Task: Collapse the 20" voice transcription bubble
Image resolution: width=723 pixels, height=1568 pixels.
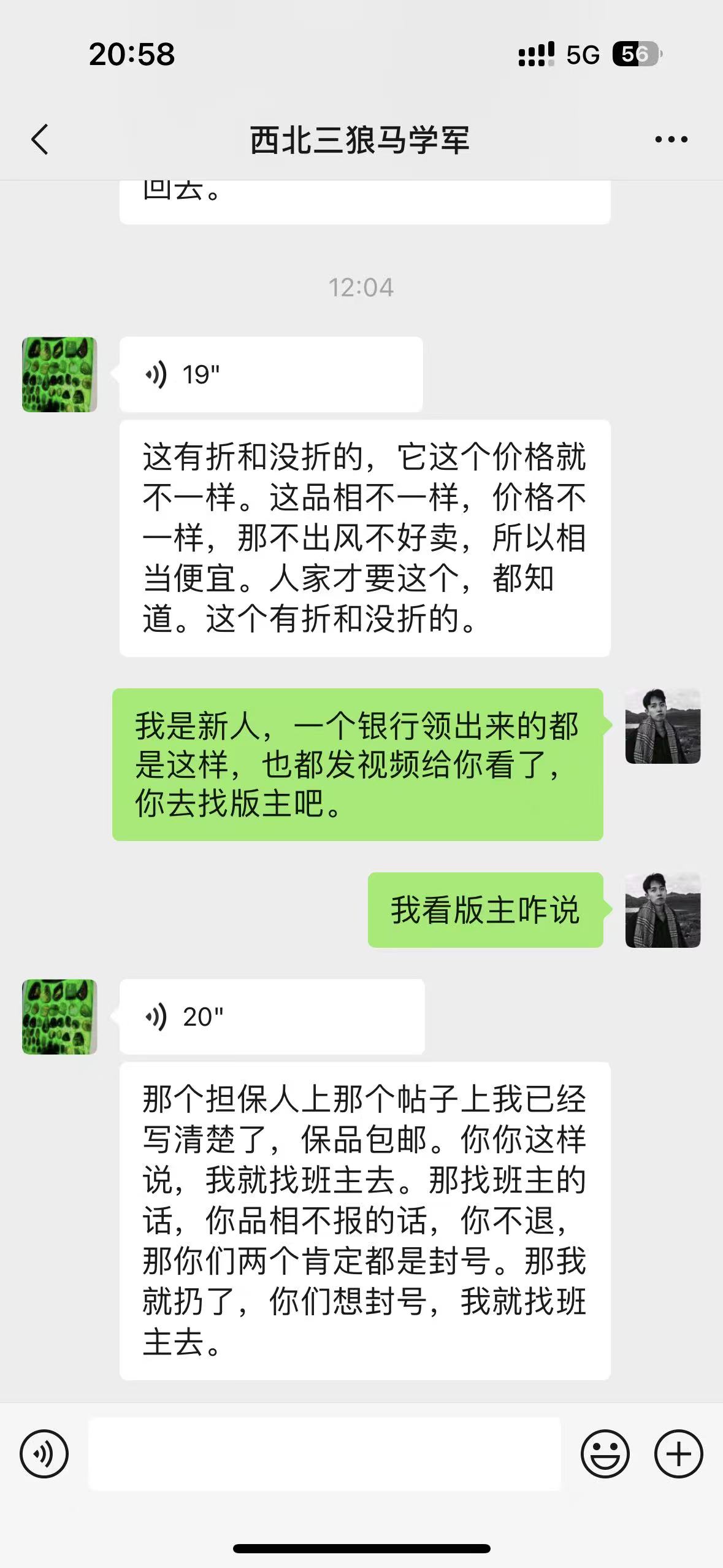Action: (362, 1221)
